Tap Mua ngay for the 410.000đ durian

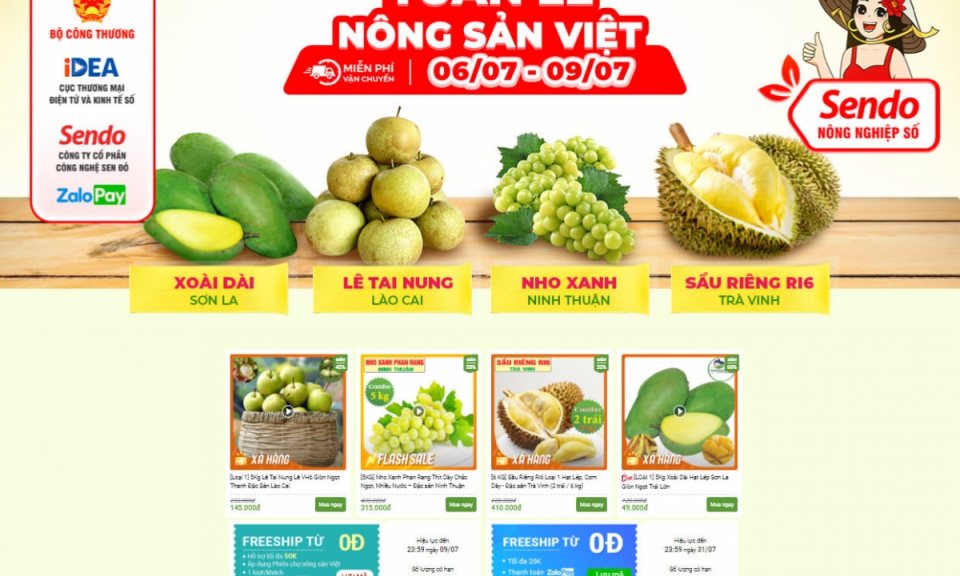(x=591, y=504)
